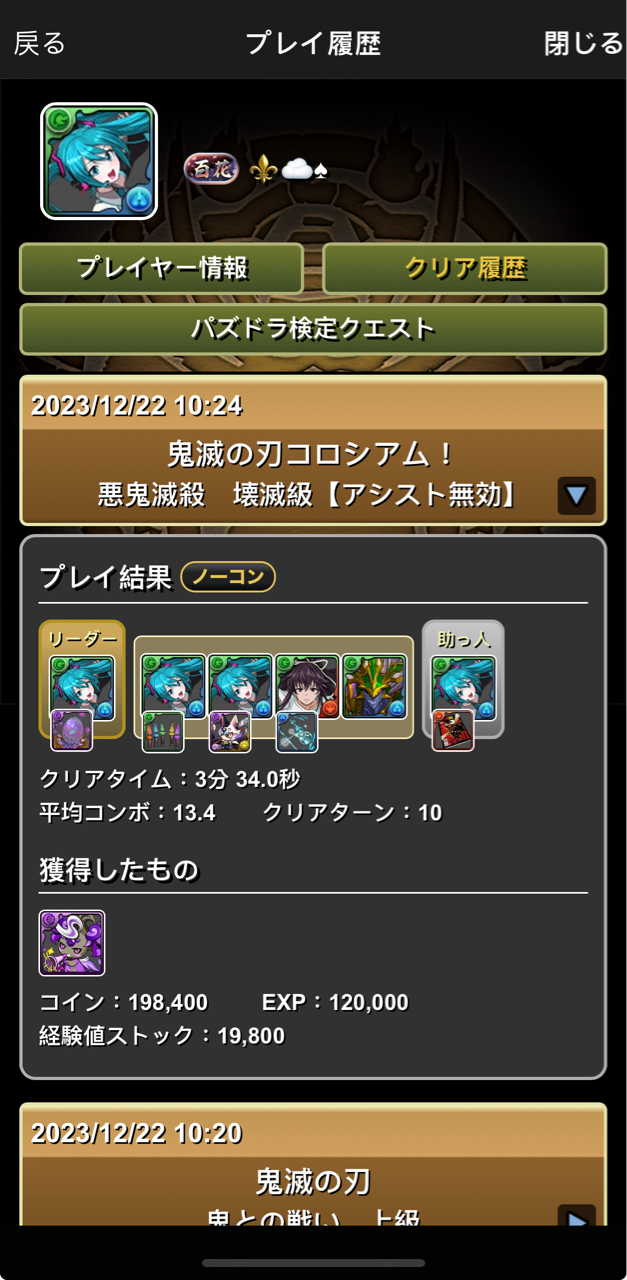627x1280 pixels.
Task: Open パズドラ検定クエスト
Action: pyautogui.click(x=313, y=328)
